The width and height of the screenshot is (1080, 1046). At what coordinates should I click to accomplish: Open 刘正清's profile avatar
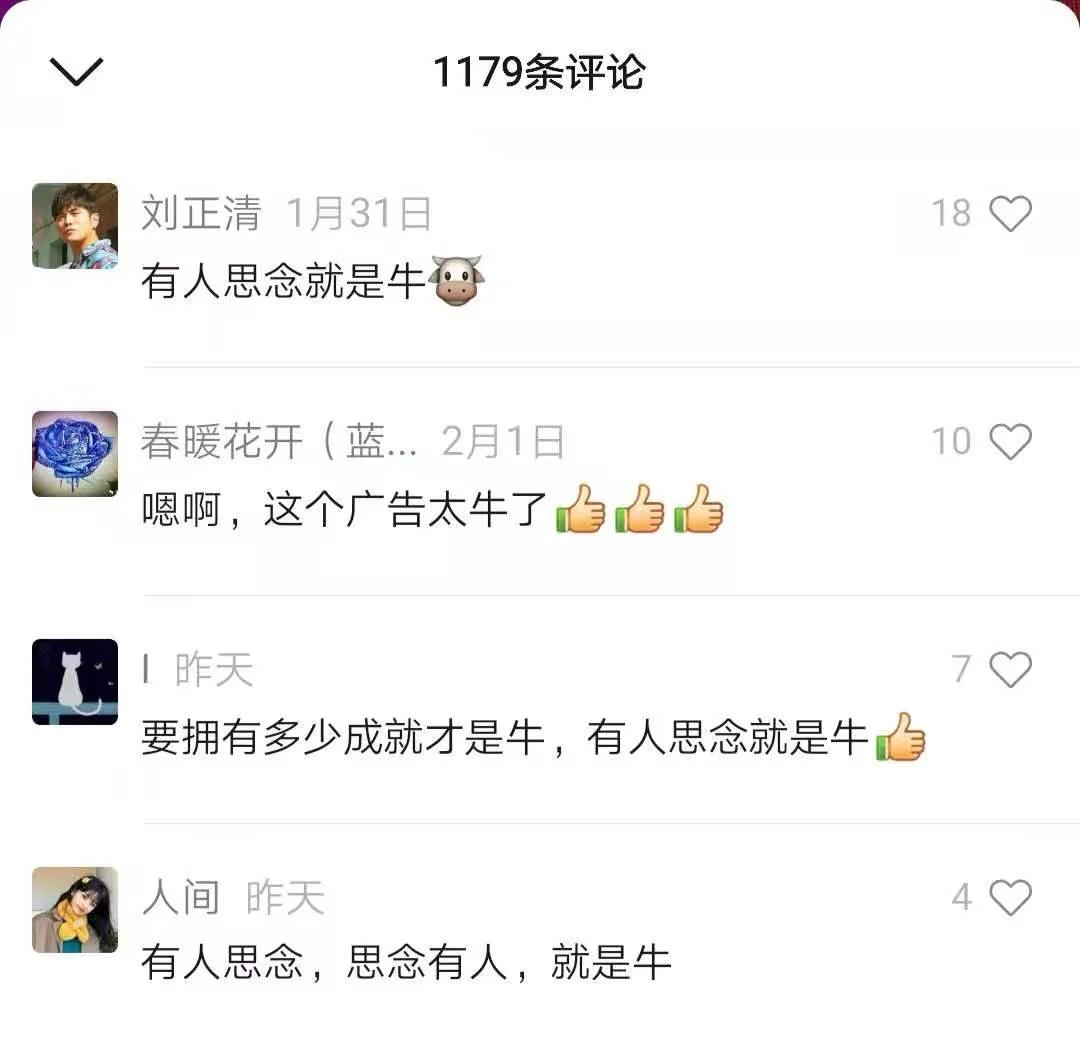[x=75, y=226]
